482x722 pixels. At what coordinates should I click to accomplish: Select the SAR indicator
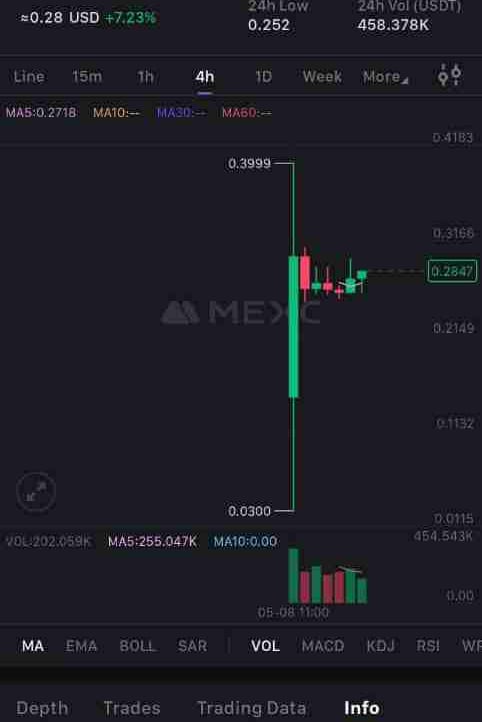pos(192,646)
